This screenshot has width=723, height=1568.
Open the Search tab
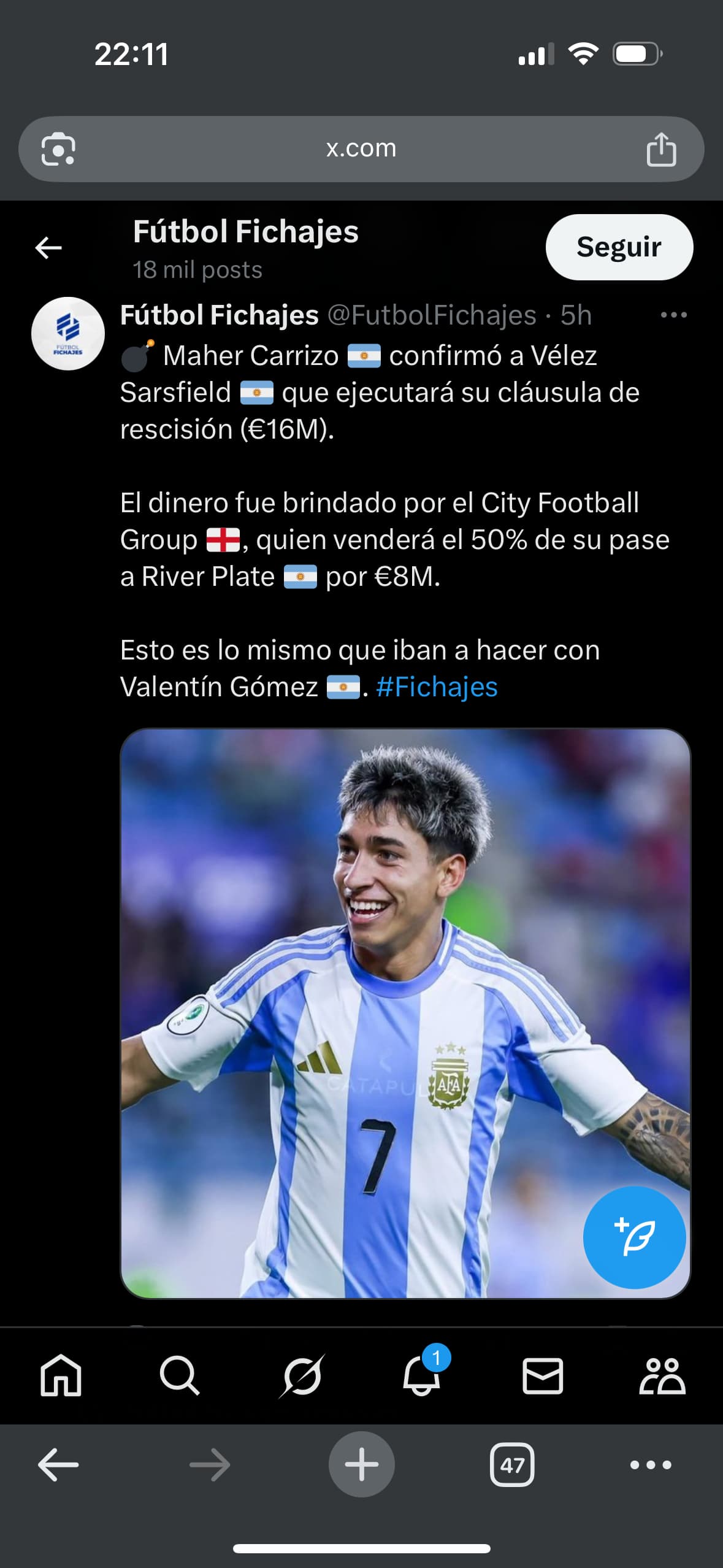pyautogui.click(x=179, y=1375)
